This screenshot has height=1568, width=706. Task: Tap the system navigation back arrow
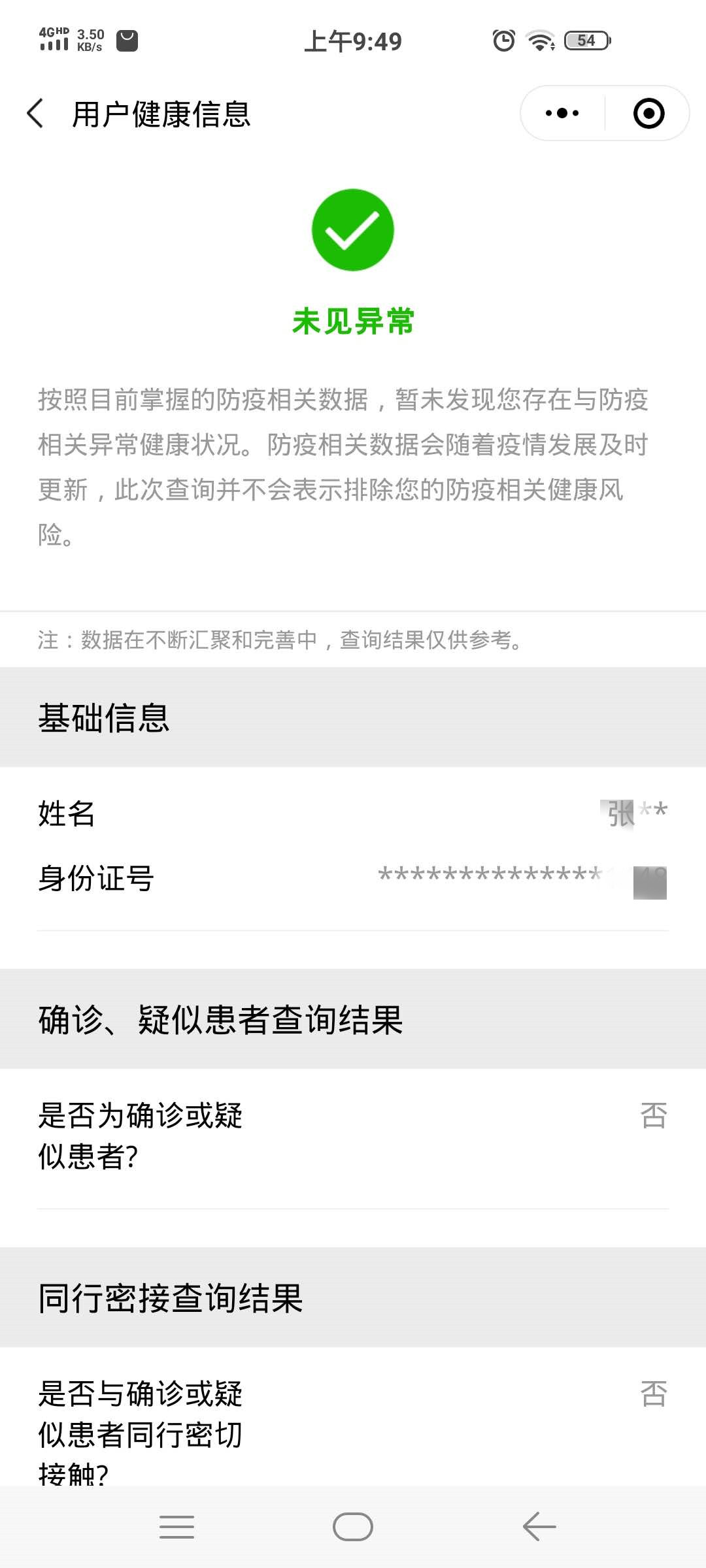coord(539,1527)
